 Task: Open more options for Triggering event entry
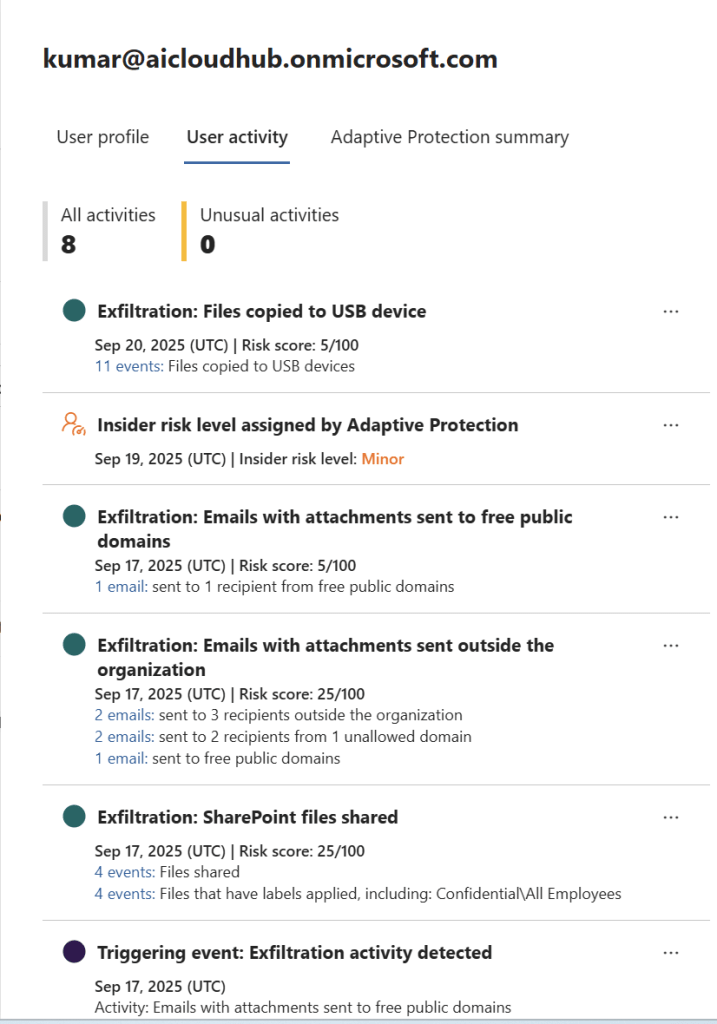[x=671, y=953]
